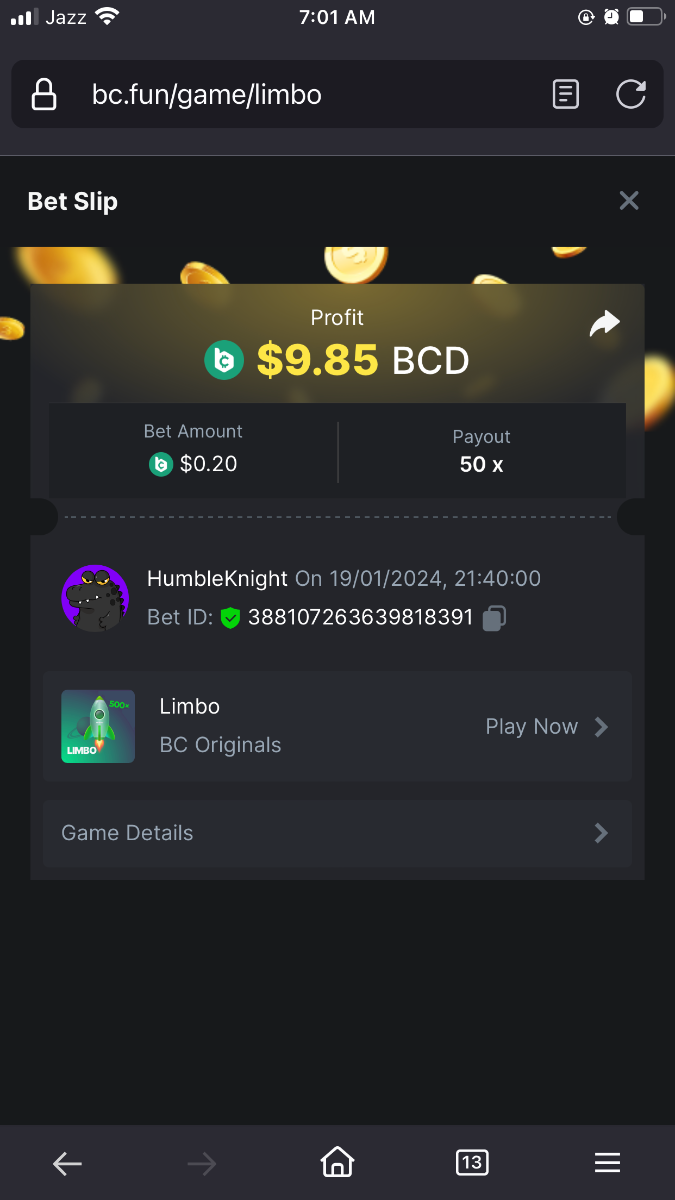Open reader view for this page
The image size is (675, 1200).
566,95
